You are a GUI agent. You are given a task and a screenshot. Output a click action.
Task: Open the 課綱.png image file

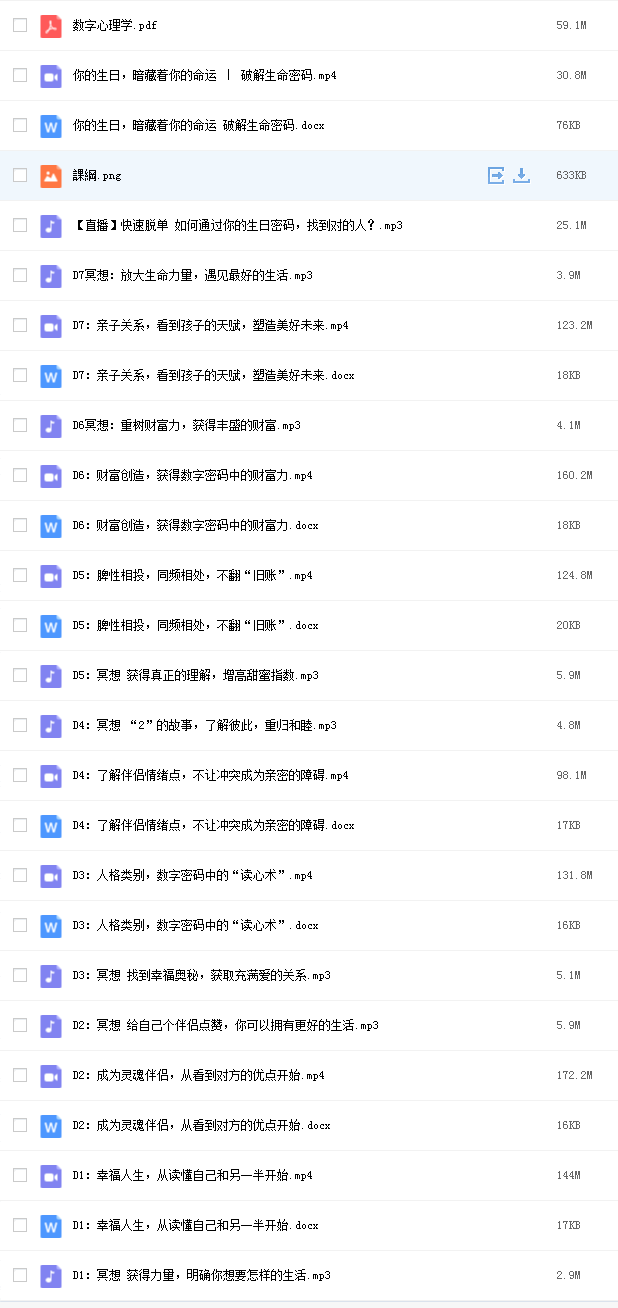97,175
